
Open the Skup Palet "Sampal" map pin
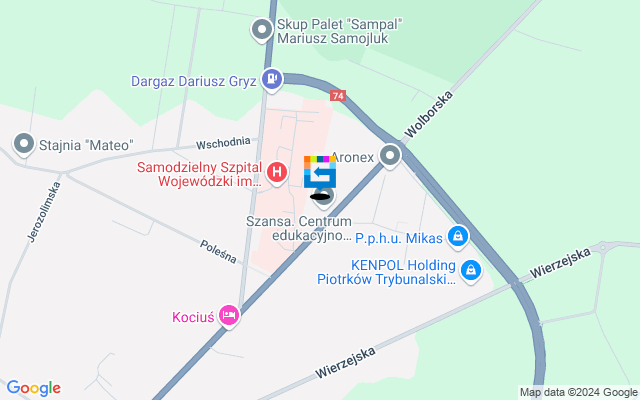click(262, 31)
